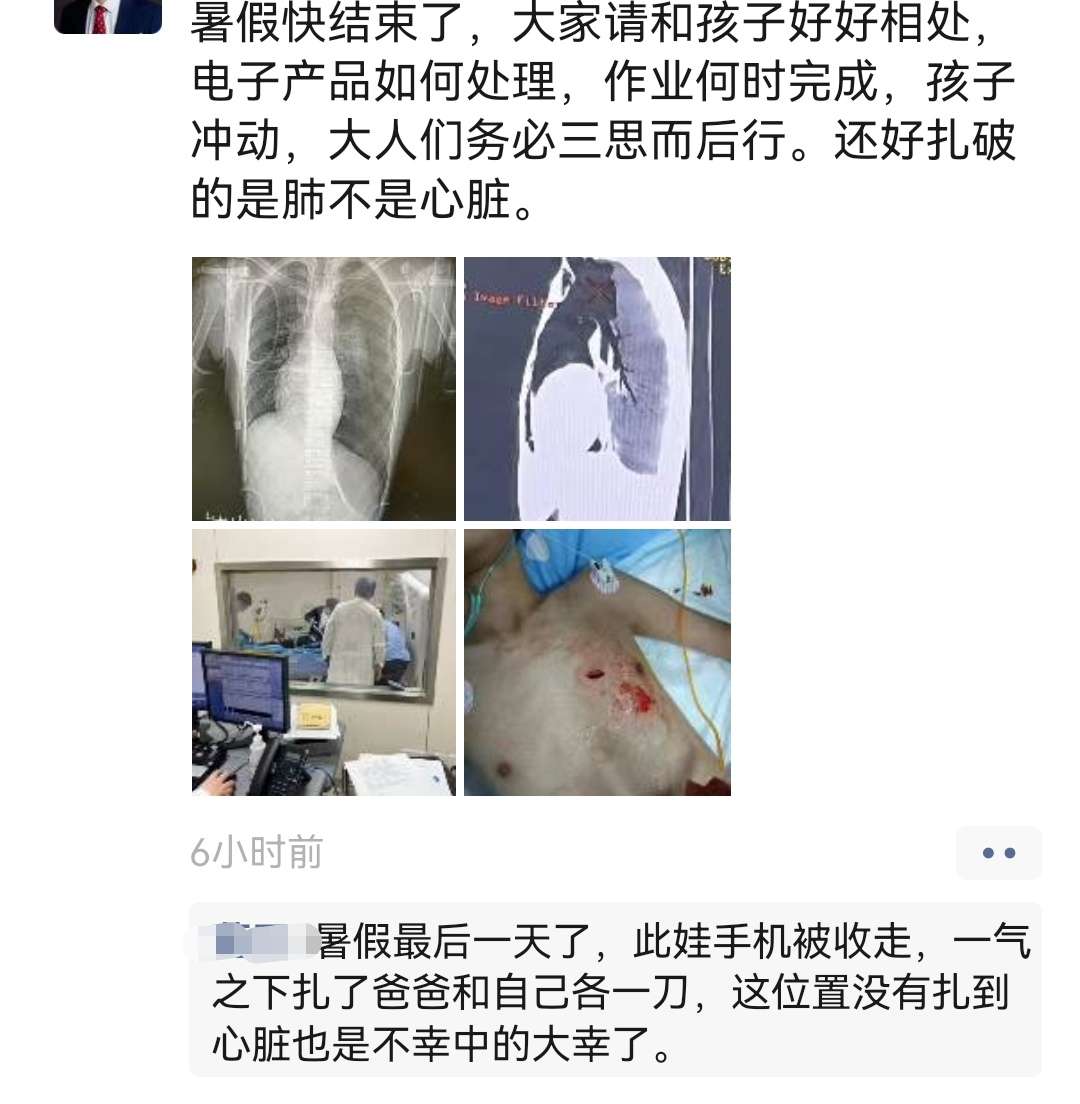Image resolution: width=1080 pixels, height=1104 pixels.
Task: Open the chest X-ray photo
Action: 324,389
